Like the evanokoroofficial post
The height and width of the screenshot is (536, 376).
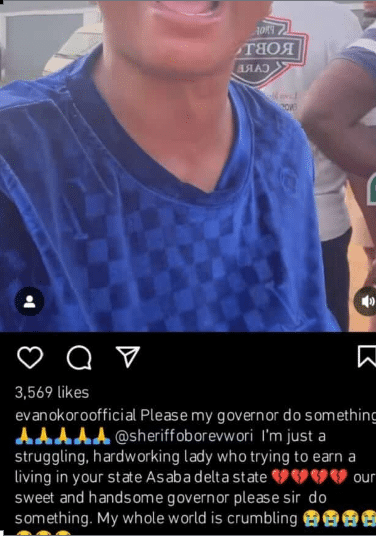click(x=30, y=358)
